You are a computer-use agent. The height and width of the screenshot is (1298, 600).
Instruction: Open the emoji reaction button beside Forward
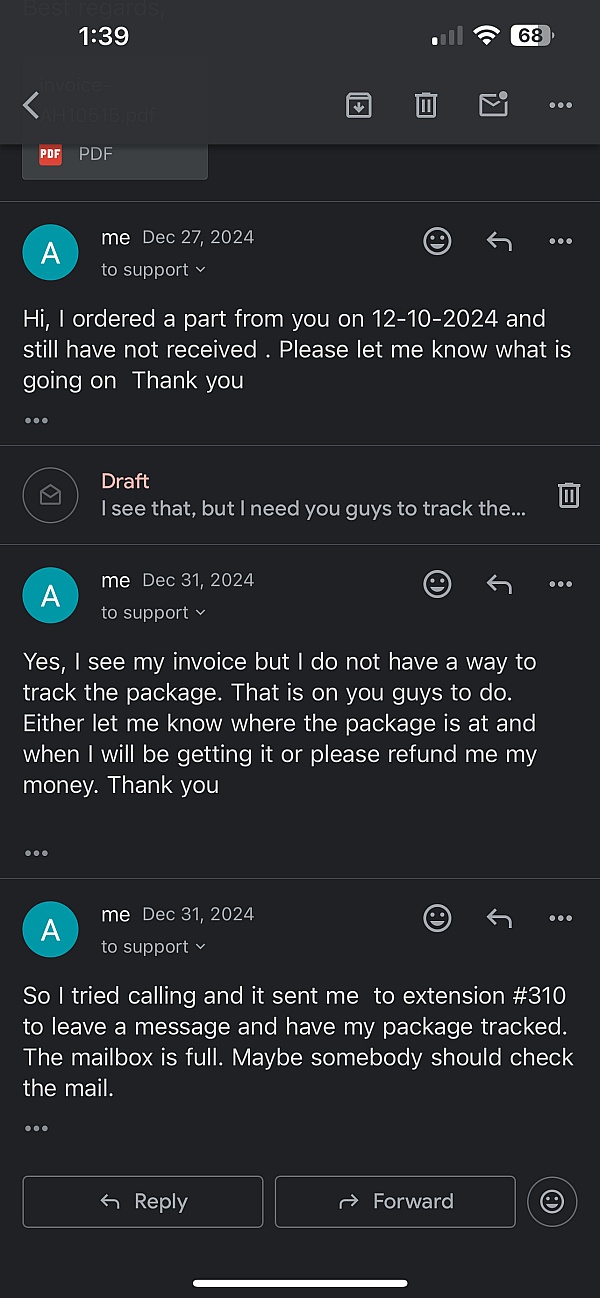552,1201
